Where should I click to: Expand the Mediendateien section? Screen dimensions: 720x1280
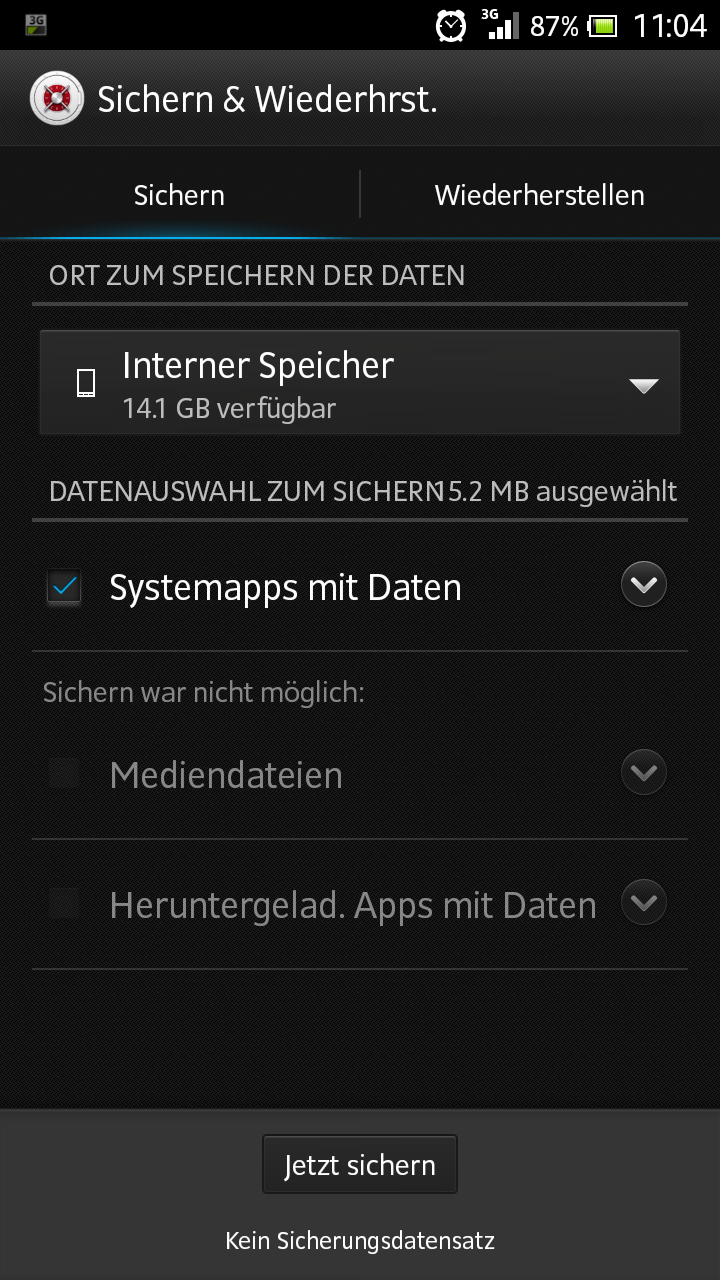(643, 773)
